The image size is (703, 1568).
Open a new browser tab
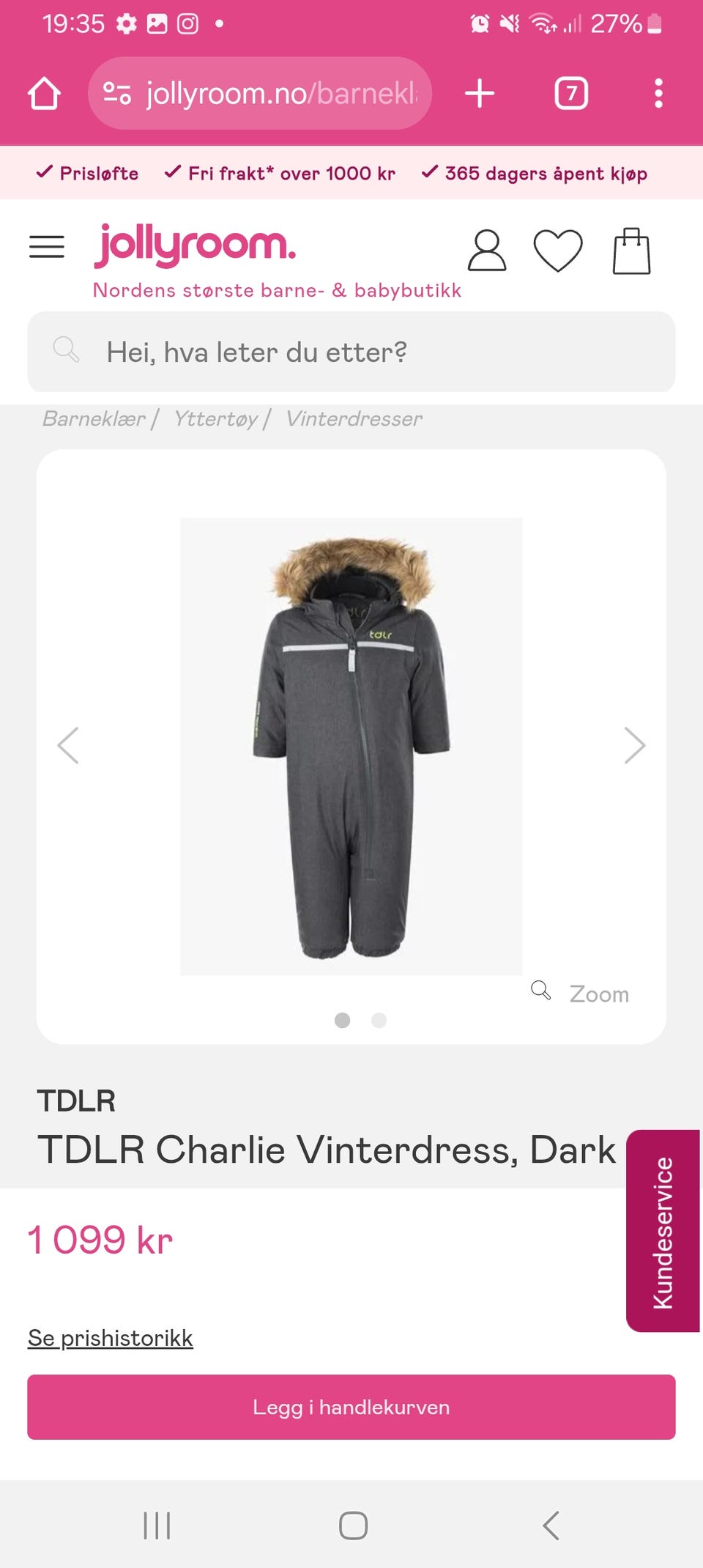[x=480, y=94]
